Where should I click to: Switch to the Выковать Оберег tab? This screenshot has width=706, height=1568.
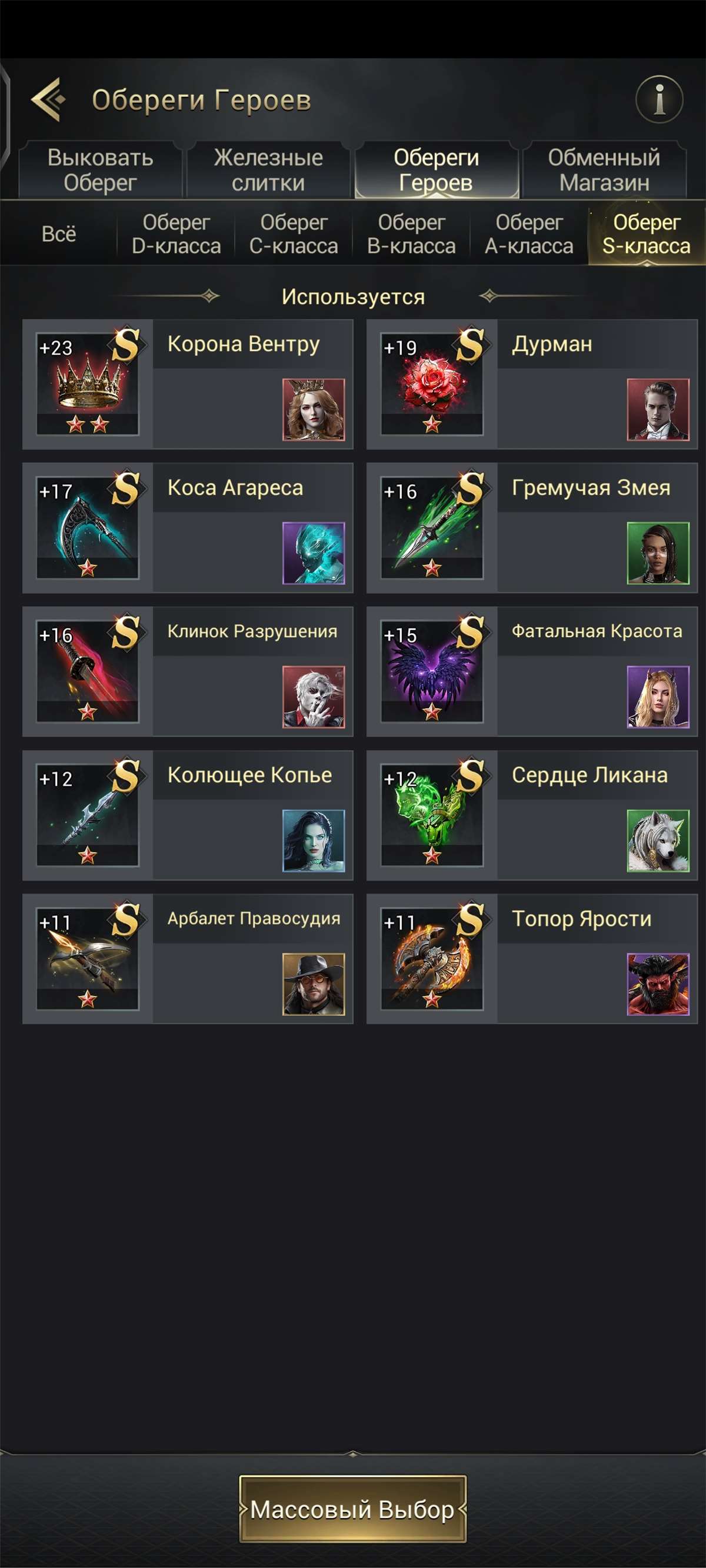pyautogui.click(x=101, y=170)
